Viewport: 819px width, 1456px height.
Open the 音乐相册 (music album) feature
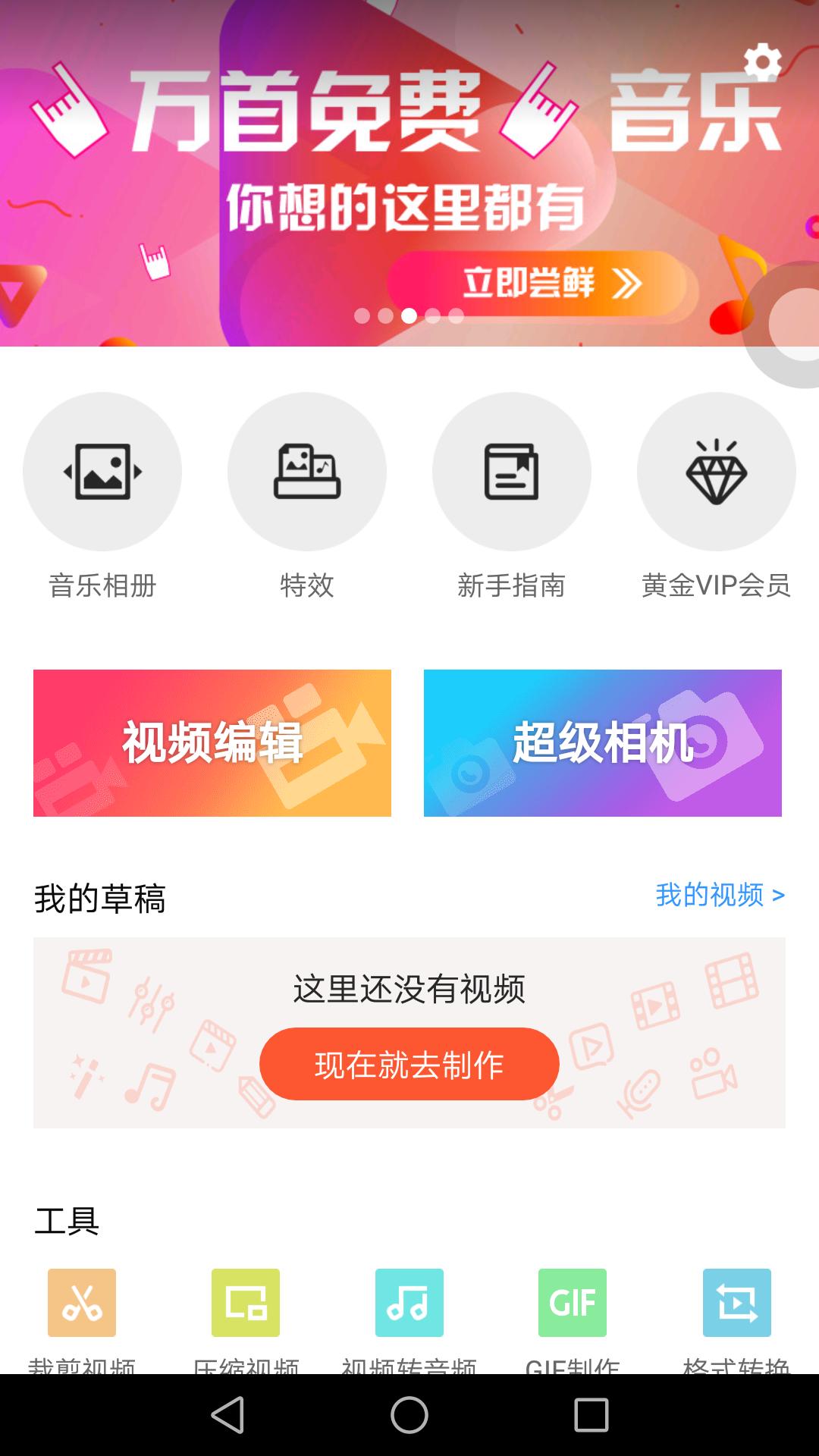(x=103, y=471)
